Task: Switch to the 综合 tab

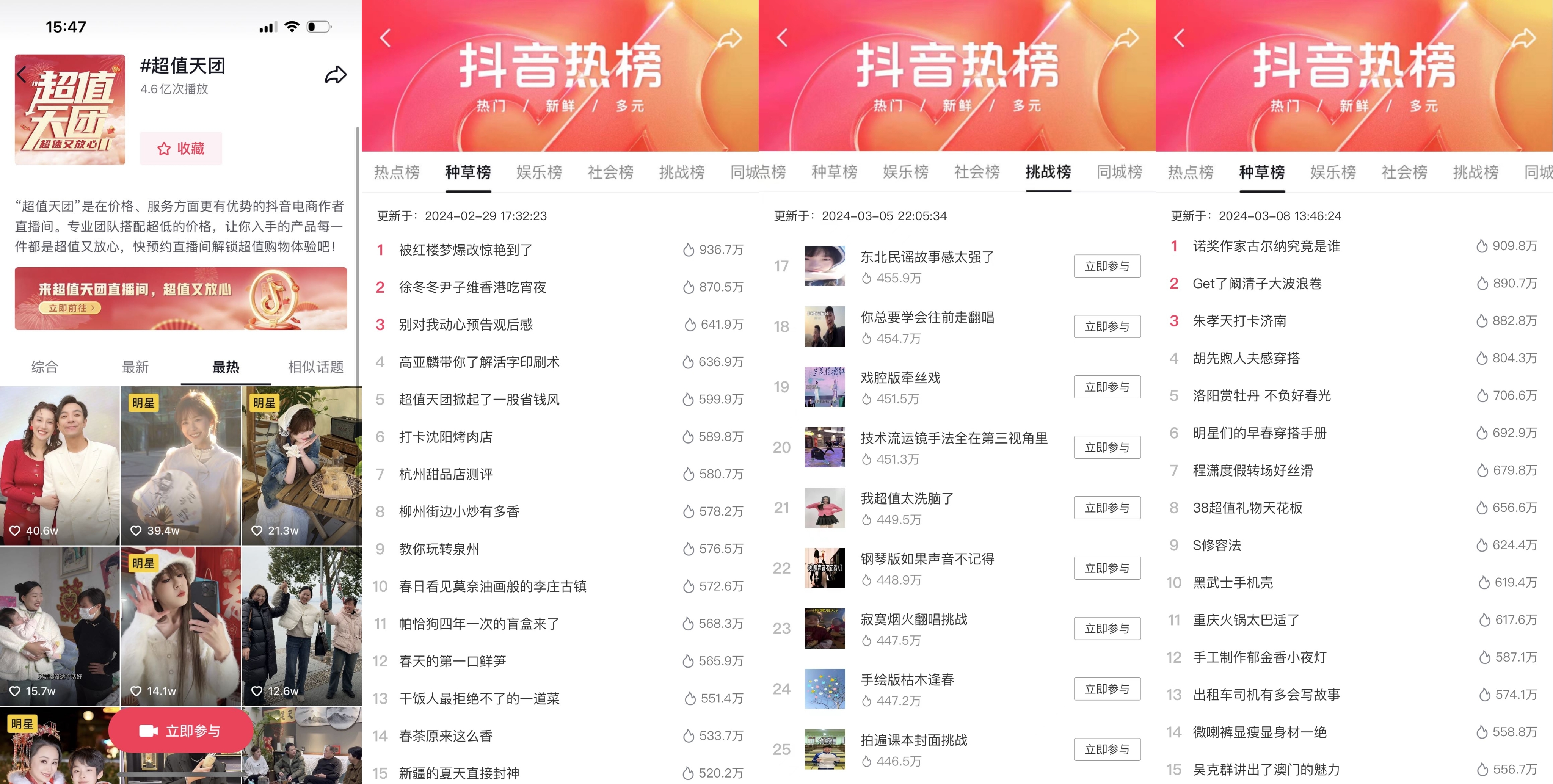Action: (x=45, y=366)
